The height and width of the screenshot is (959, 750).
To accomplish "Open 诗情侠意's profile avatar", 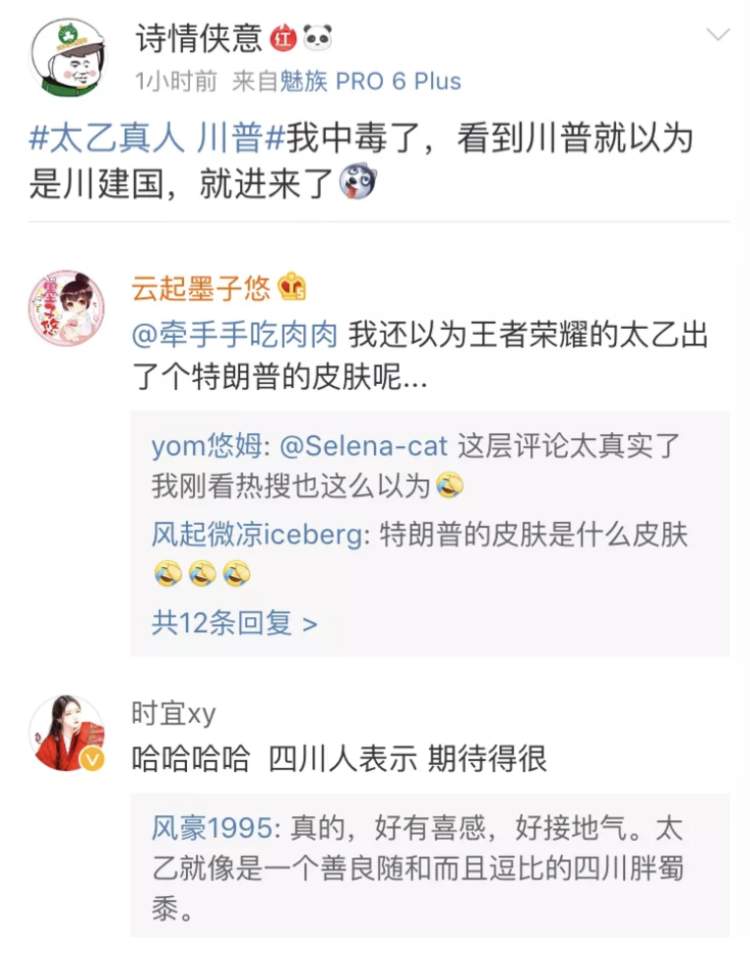I will 68,56.
